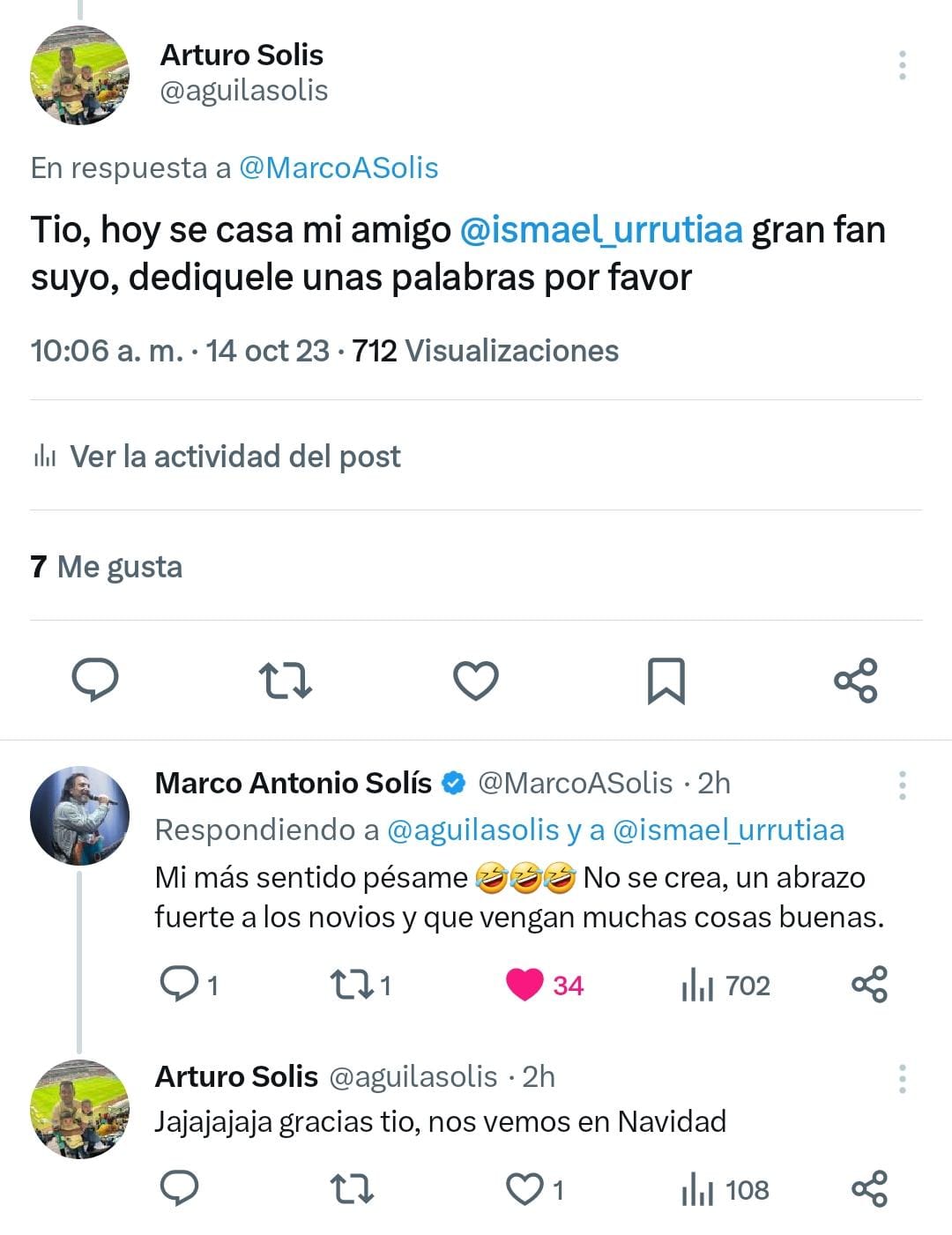
Task: Like Arturo Solis's main post
Action: point(476,680)
